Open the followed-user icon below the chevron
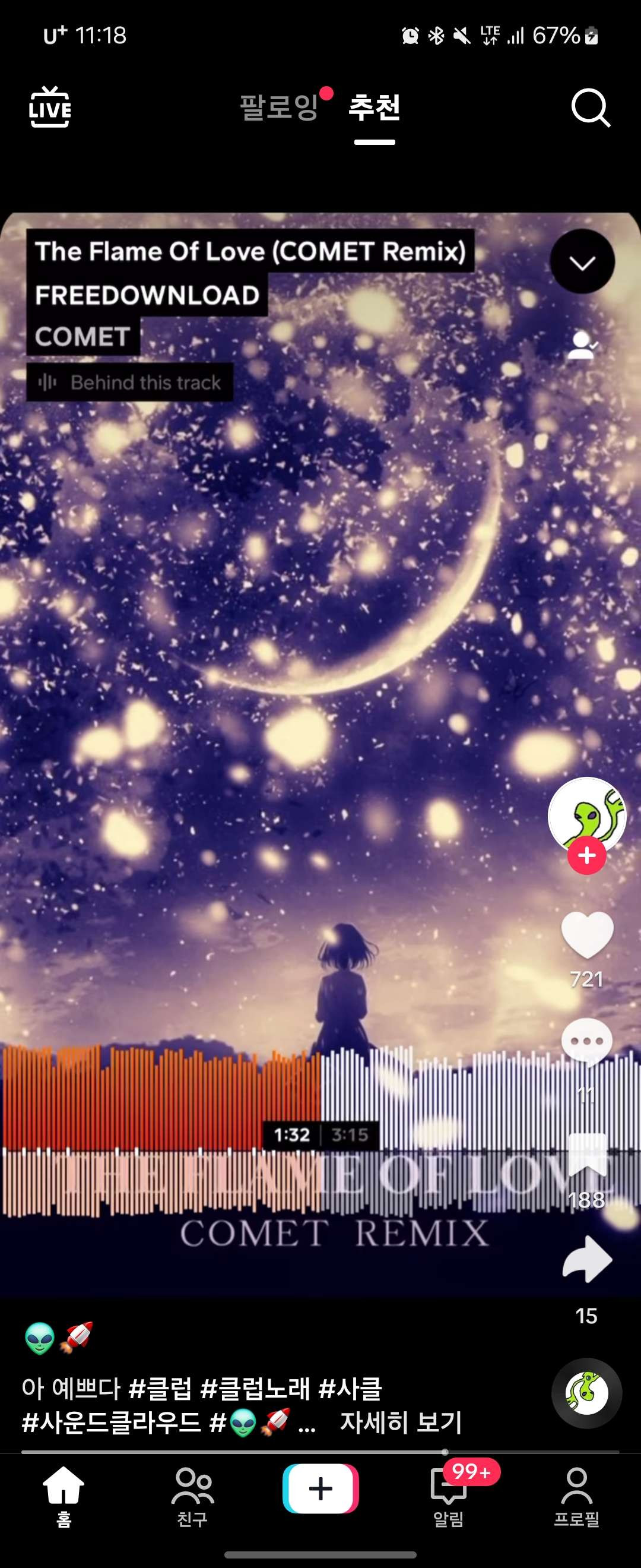Image resolution: width=641 pixels, height=1568 pixels. coord(582,345)
